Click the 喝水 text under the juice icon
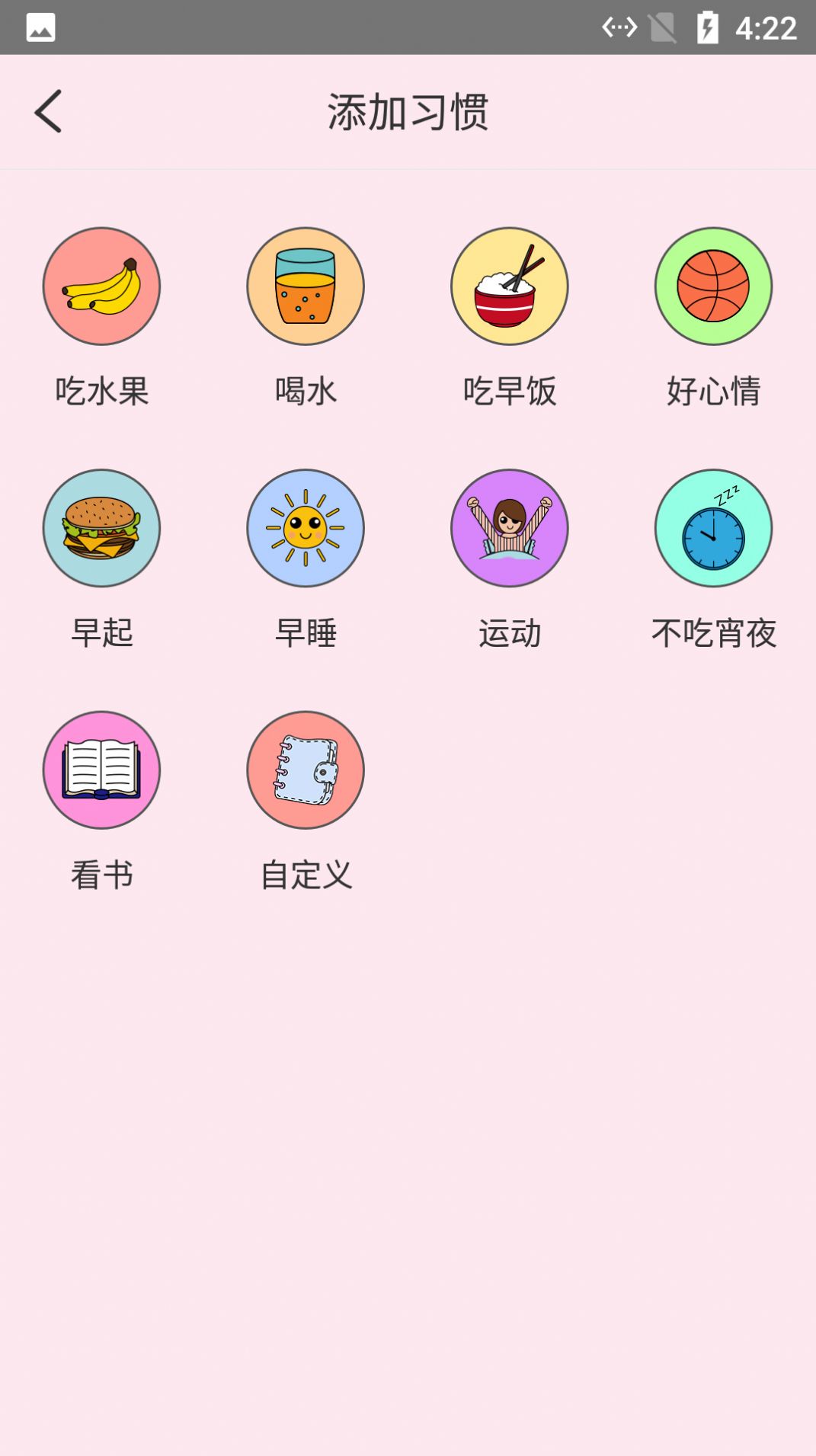The width and height of the screenshot is (816, 1456). pyautogui.click(x=305, y=391)
